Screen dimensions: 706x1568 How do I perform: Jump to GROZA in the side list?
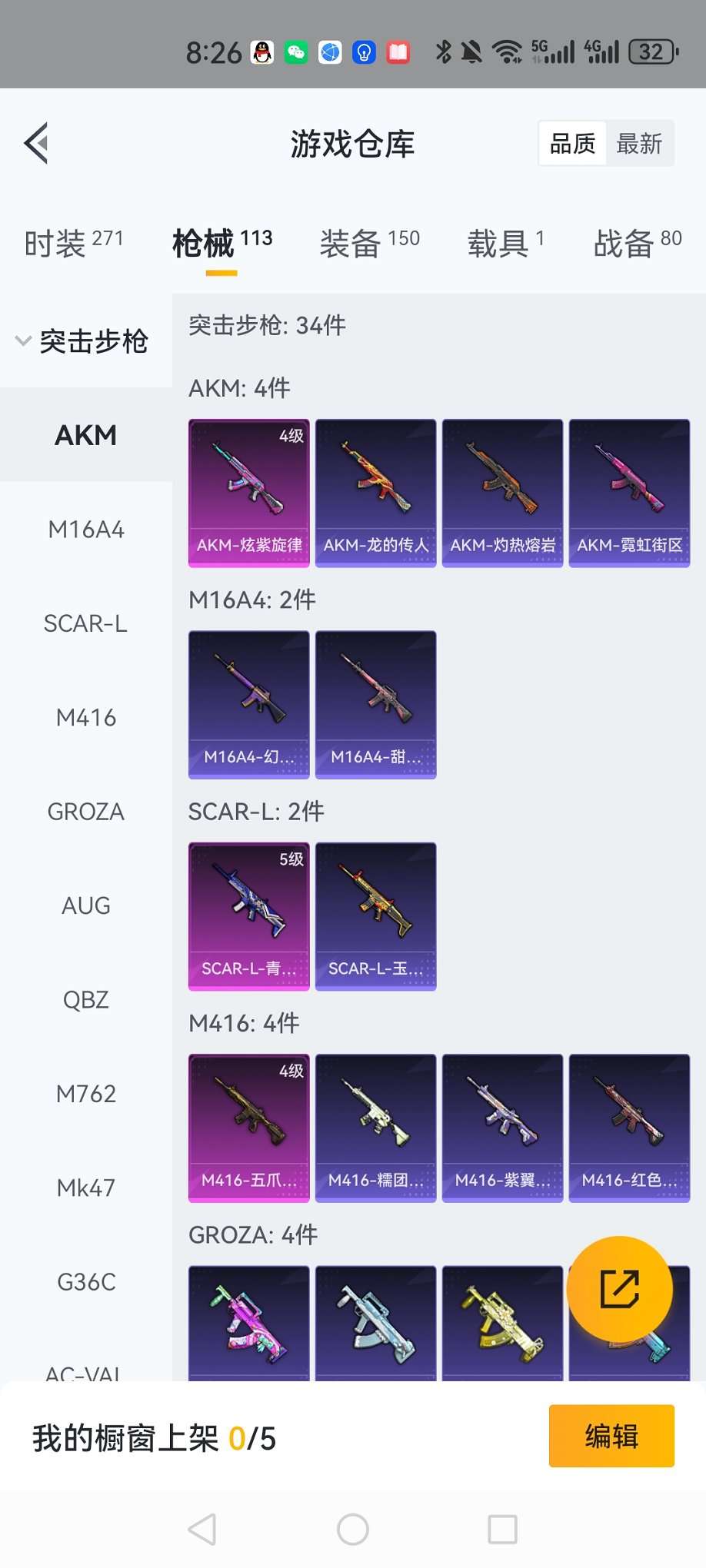click(x=86, y=812)
